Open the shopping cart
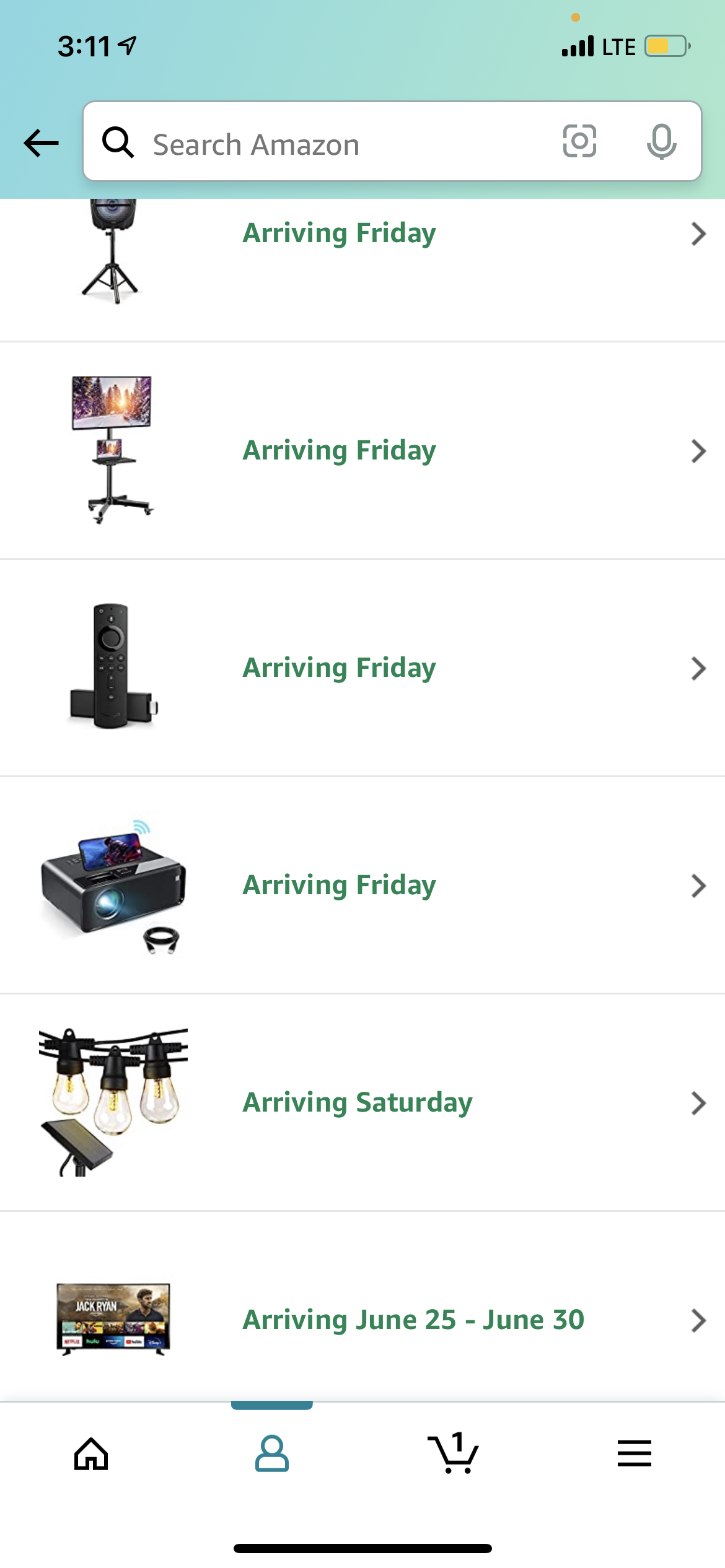The height and width of the screenshot is (1568, 725). click(453, 1453)
